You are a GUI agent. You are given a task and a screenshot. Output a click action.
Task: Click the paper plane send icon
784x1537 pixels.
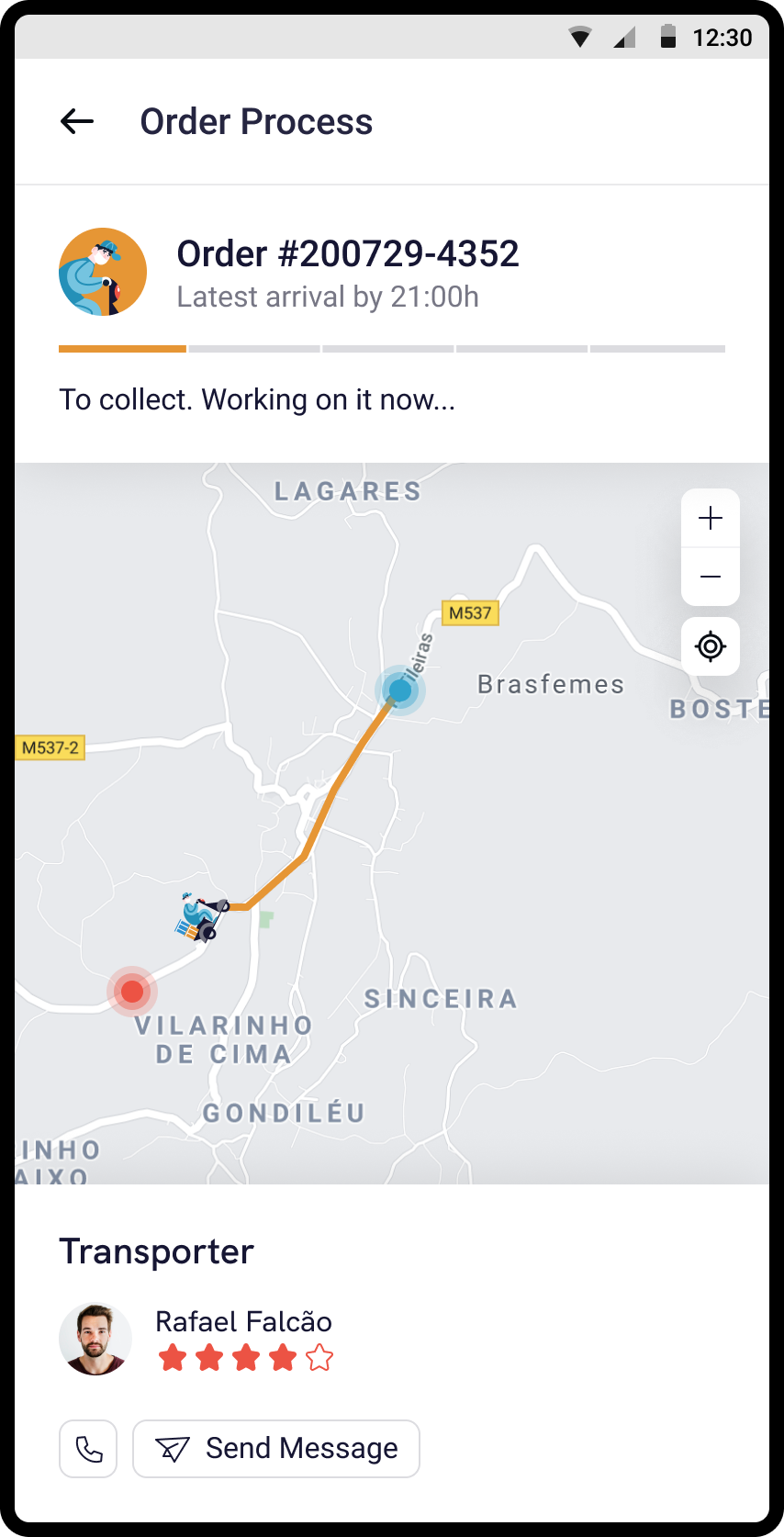tap(174, 1448)
